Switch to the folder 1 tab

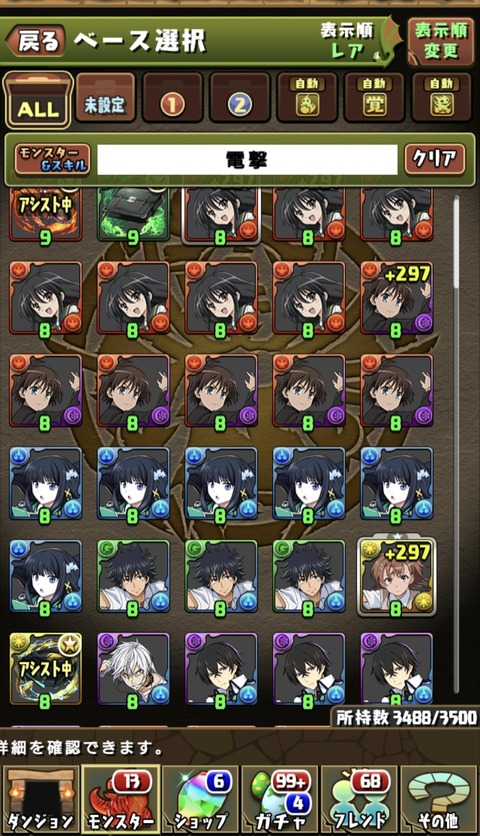(x=172, y=100)
